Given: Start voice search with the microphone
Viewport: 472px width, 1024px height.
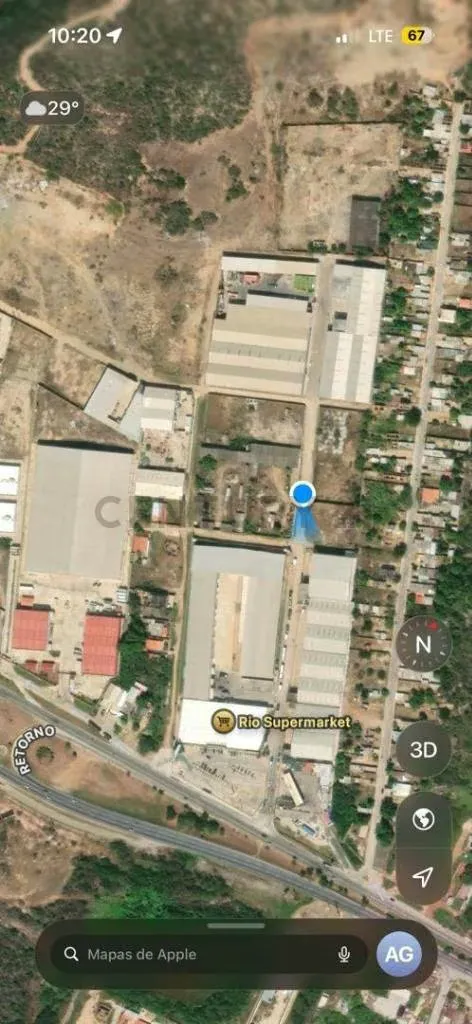Looking at the screenshot, I should click(x=344, y=954).
